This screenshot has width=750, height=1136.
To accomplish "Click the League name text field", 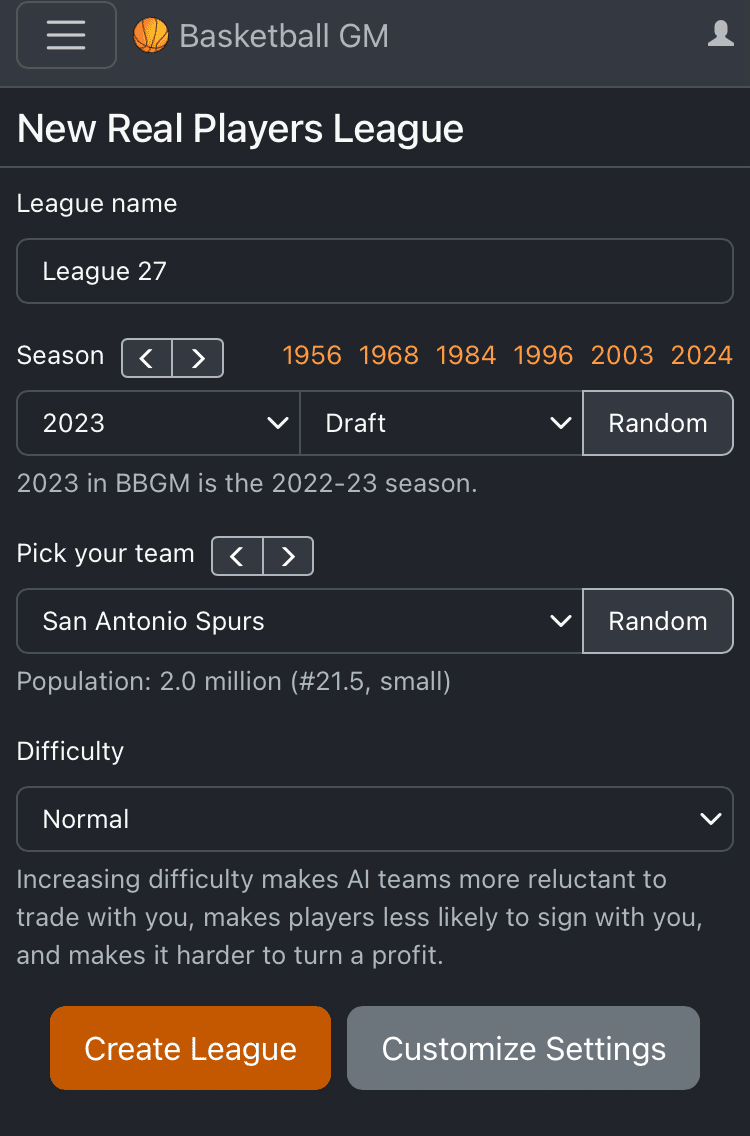I will coord(375,271).
